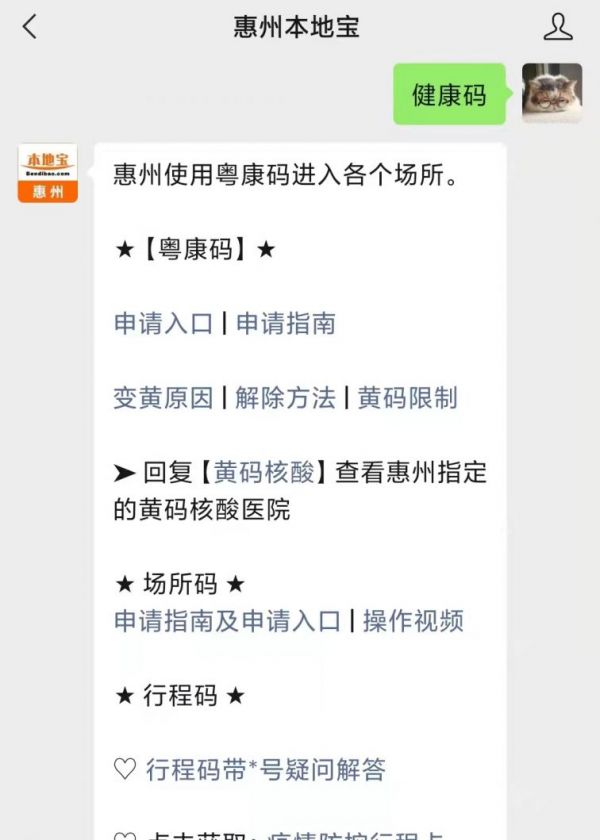
Task: Tap the 惠州本地宝 account avatar
Action: (x=47, y=173)
